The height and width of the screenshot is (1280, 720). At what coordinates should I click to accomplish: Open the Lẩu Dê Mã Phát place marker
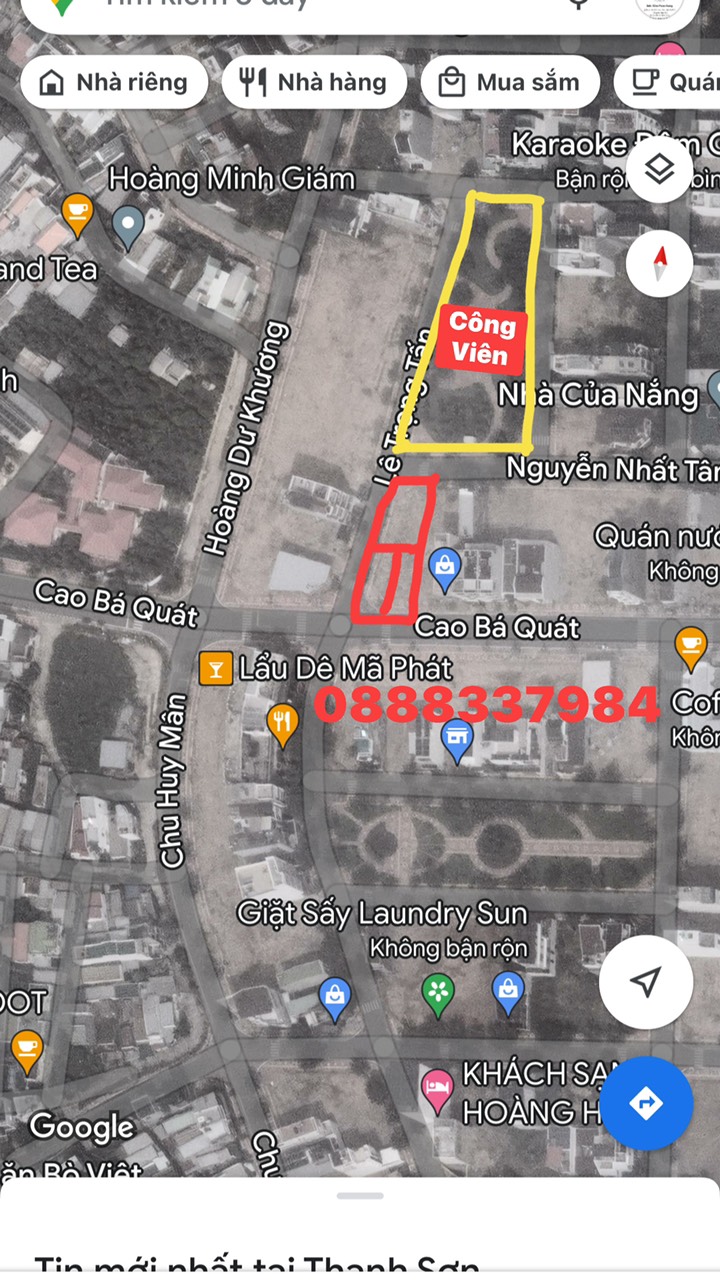[214, 668]
